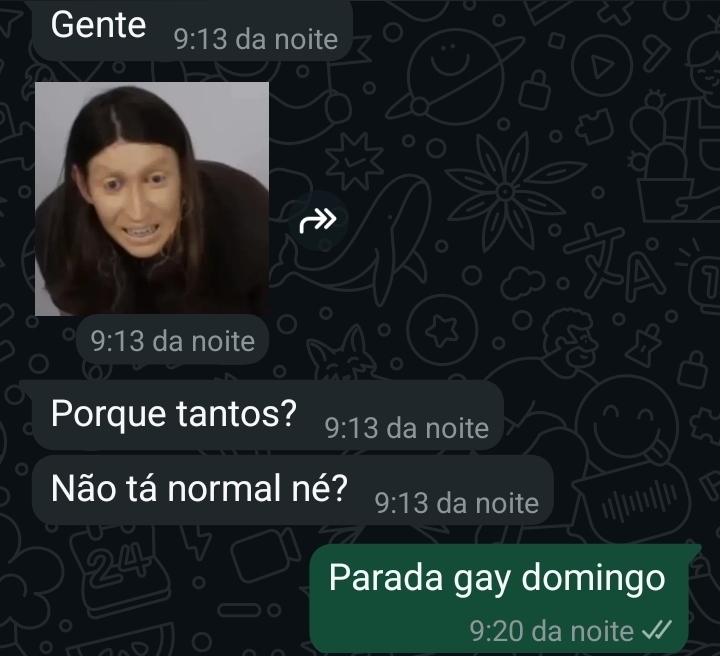Tap the forward arrow beside the sticker
720x656 pixels.
[x=319, y=221]
